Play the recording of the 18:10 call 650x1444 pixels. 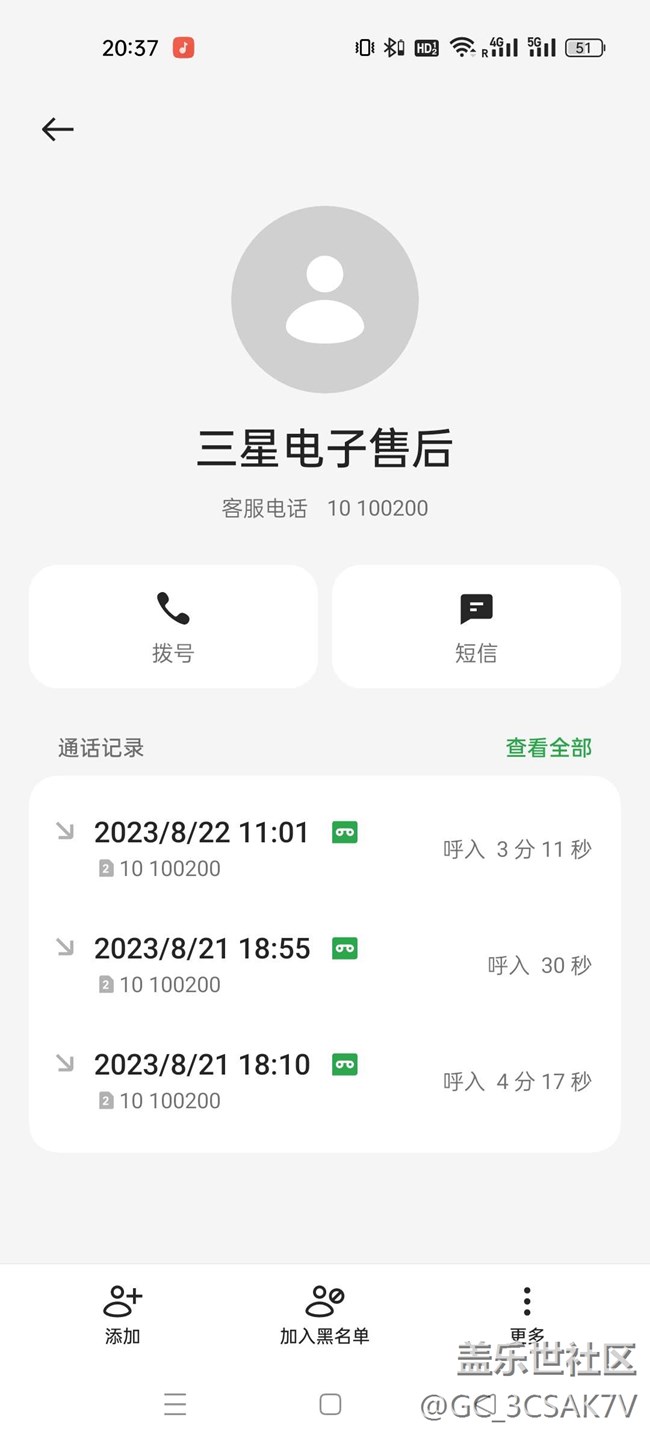[x=345, y=1064]
